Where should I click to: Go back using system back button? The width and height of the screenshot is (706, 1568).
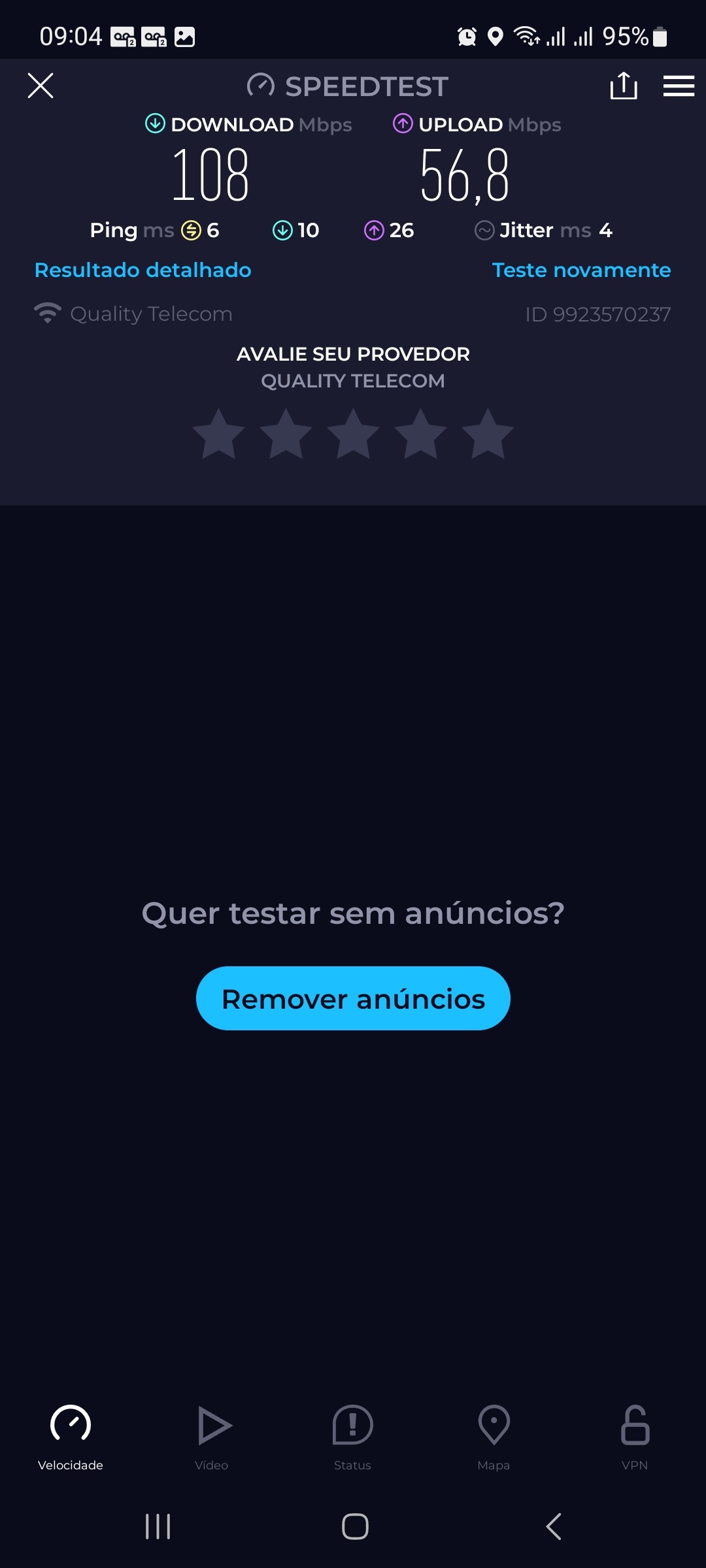pyautogui.click(x=553, y=1527)
